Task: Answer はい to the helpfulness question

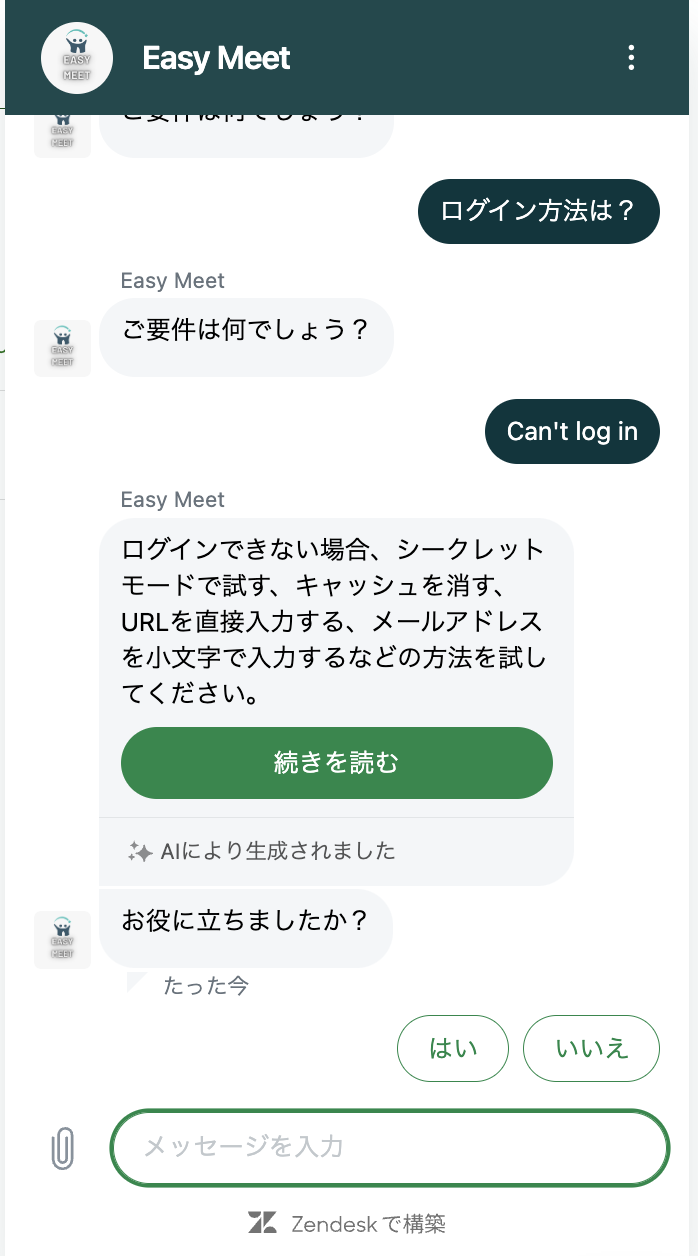Action: (453, 1049)
